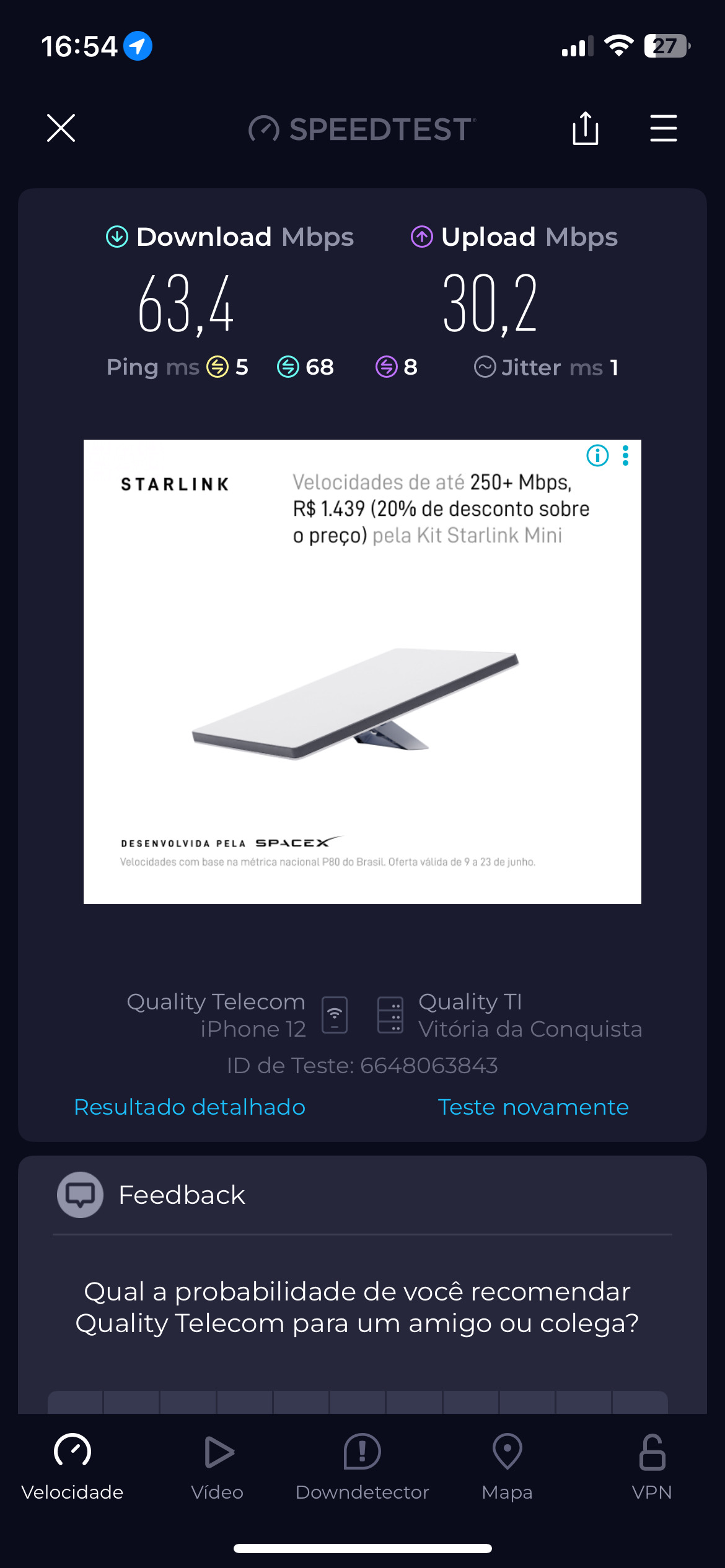
Task: Tap Teste novamente to rerun test
Action: [x=533, y=1107]
